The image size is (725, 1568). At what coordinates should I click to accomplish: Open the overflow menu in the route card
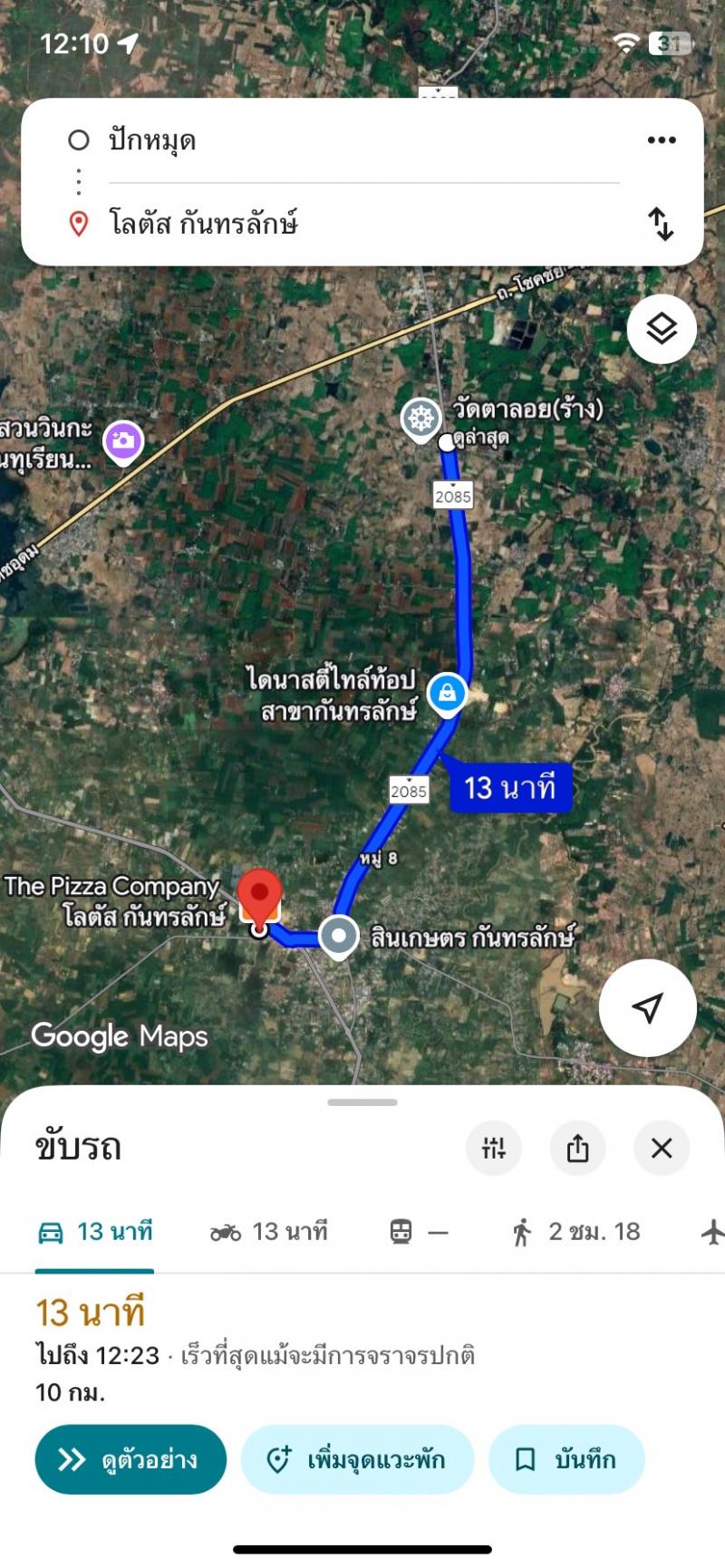click(662, 139)
